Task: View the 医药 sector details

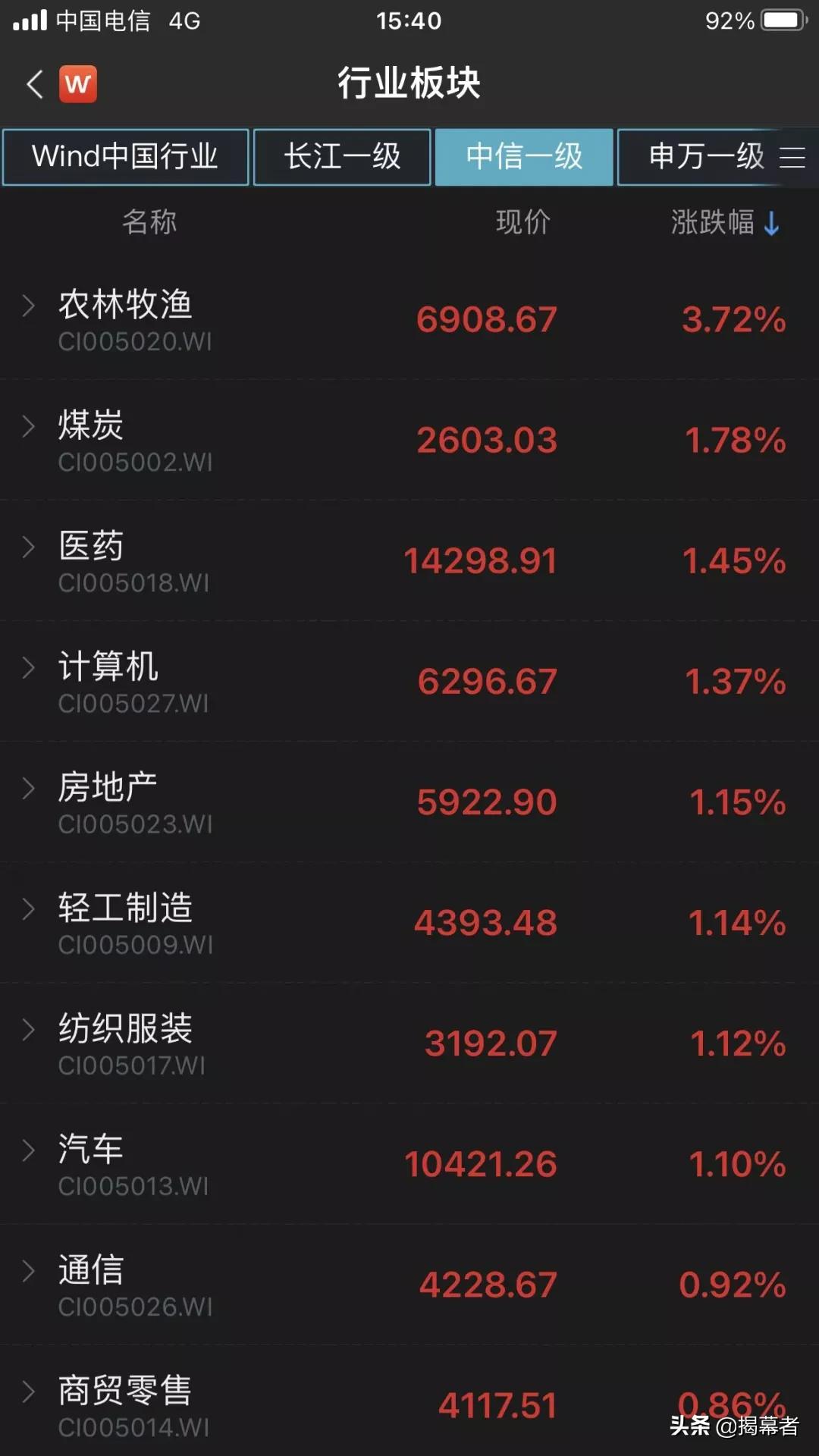Action: (x=409, y=561)
